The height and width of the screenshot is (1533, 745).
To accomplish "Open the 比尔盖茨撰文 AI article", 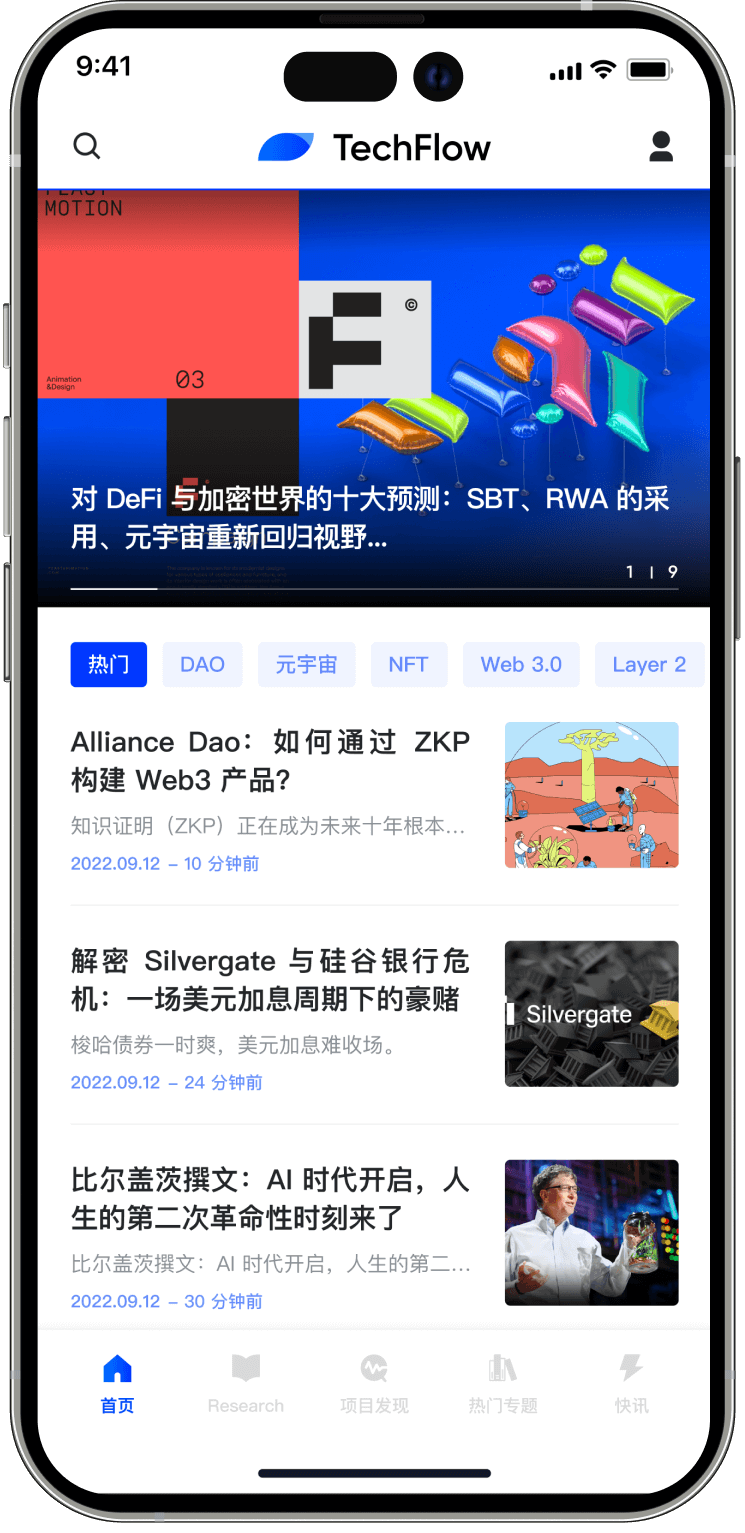I will click(270, 1199).
